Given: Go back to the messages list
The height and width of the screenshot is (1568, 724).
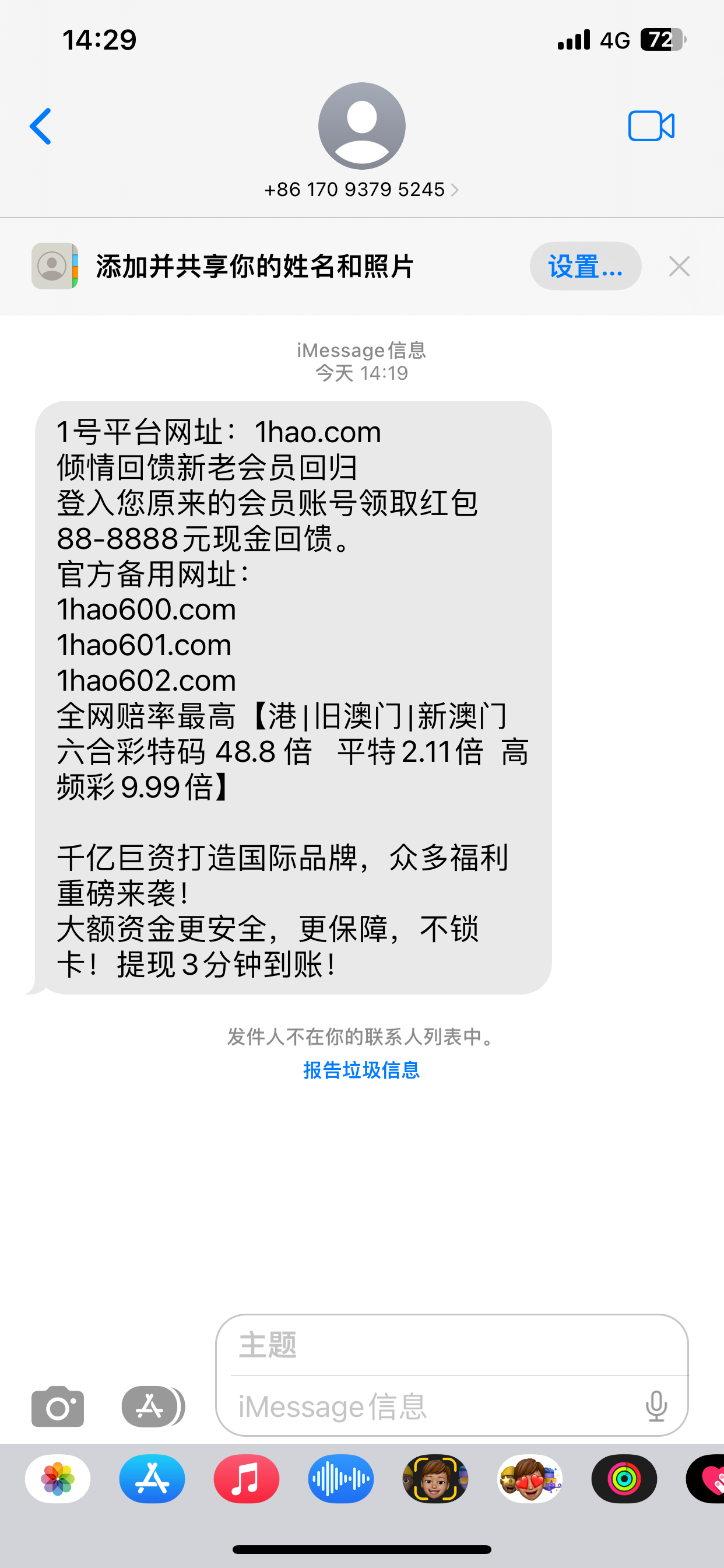Looking at the screenshot, I should click(41, 127).
